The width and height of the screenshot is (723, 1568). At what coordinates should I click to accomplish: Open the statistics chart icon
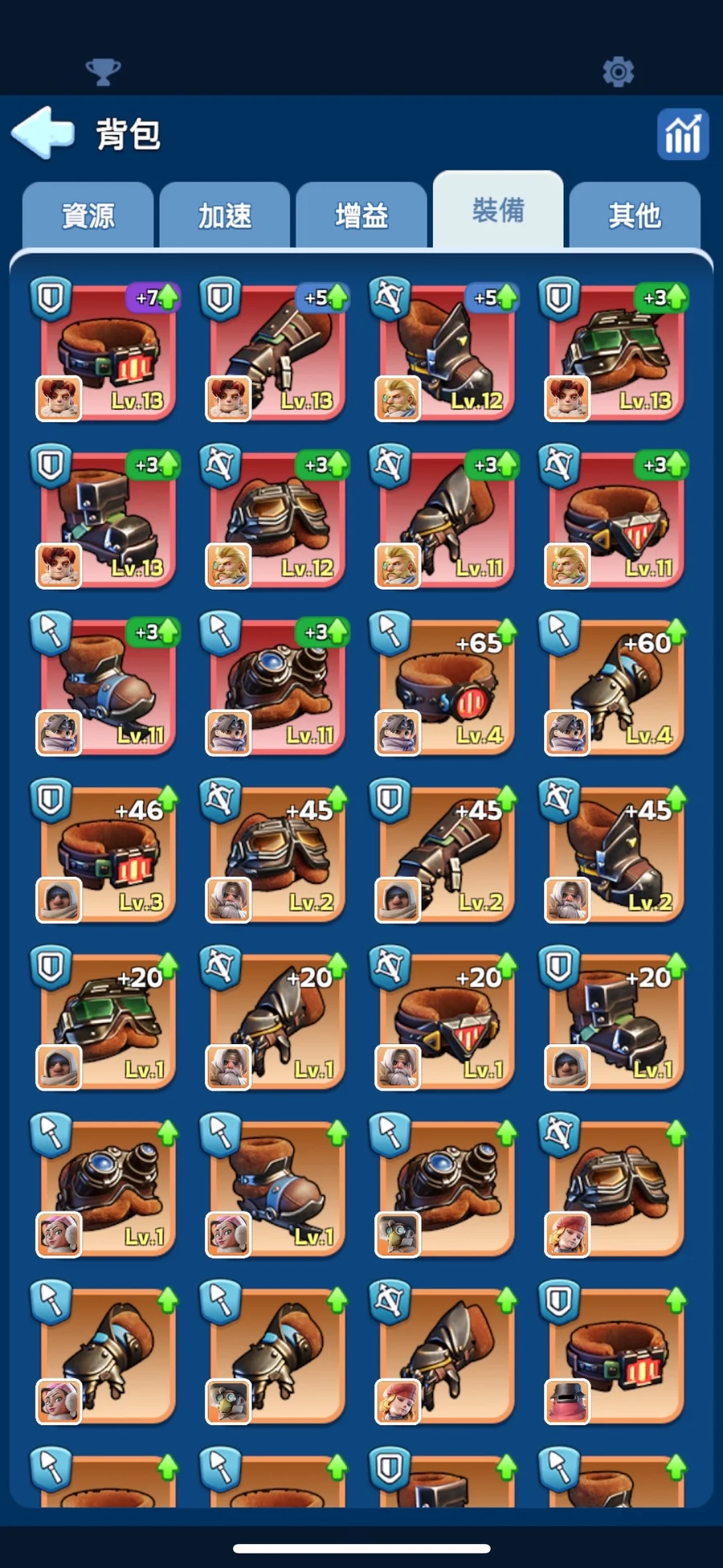682,135
